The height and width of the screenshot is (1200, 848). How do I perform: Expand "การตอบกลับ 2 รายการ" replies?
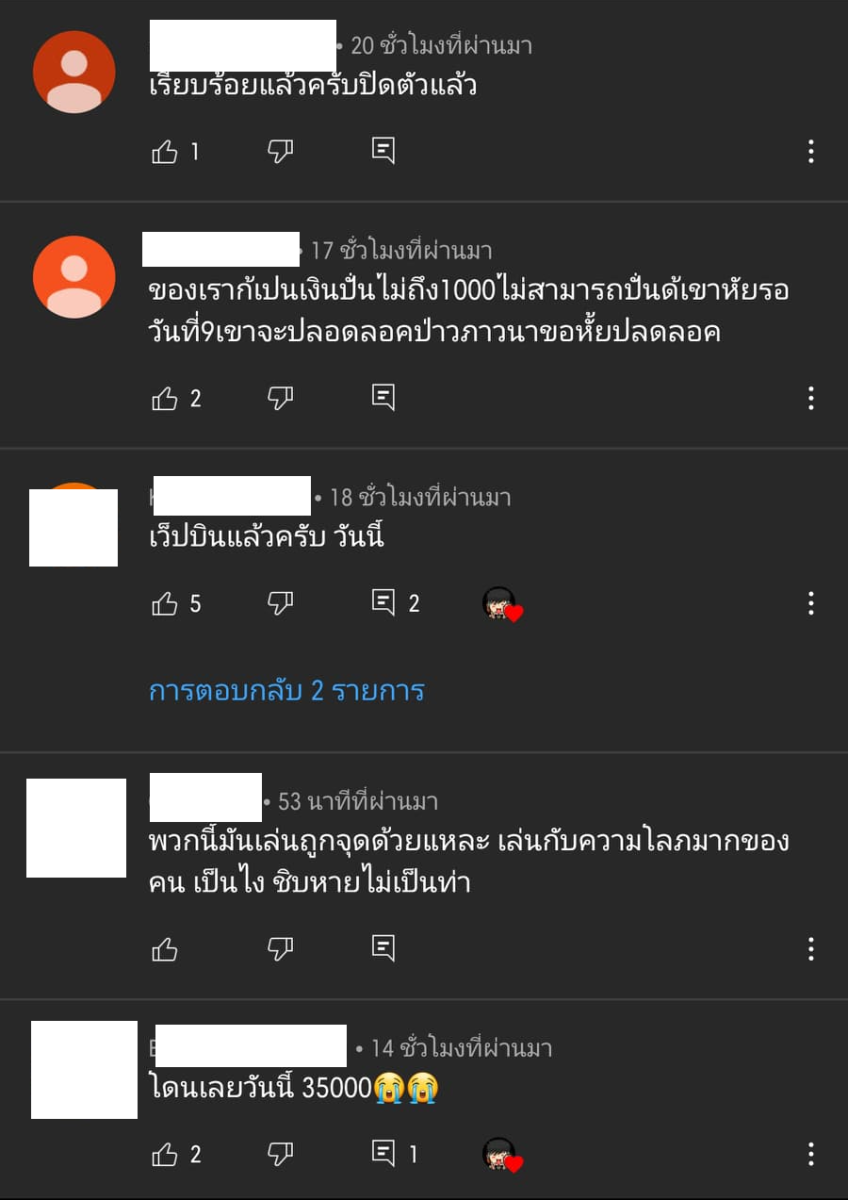coord(286,691)
